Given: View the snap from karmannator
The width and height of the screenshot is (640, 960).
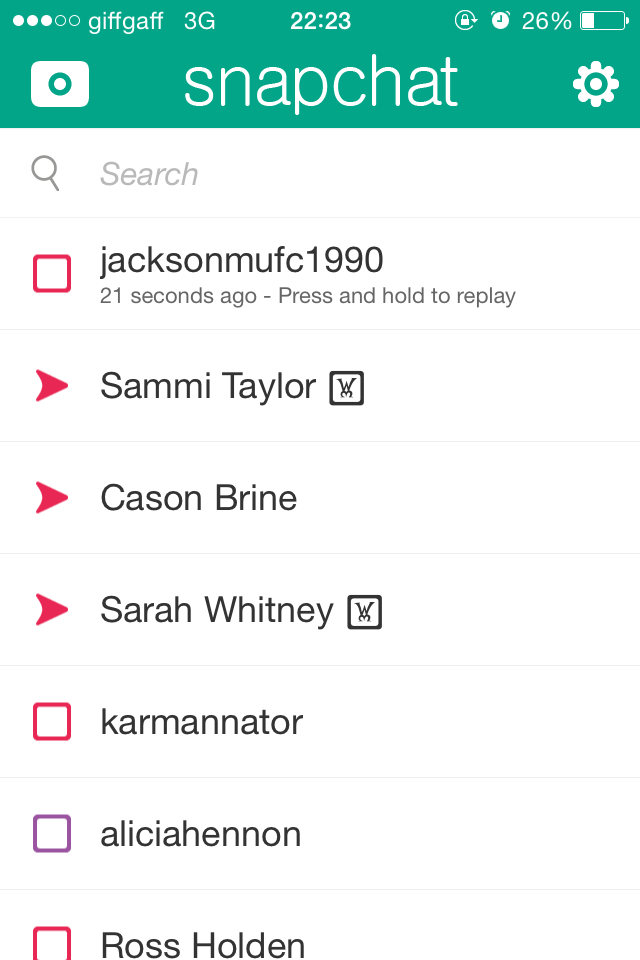Looking at the screenshot, I should tap(320, 722).
